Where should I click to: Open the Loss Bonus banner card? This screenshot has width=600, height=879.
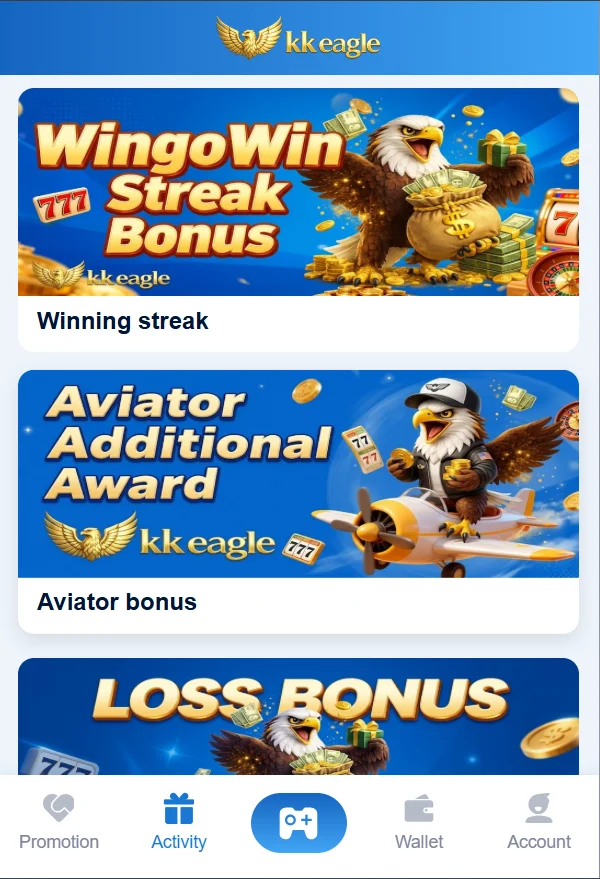tap(298, 715)
